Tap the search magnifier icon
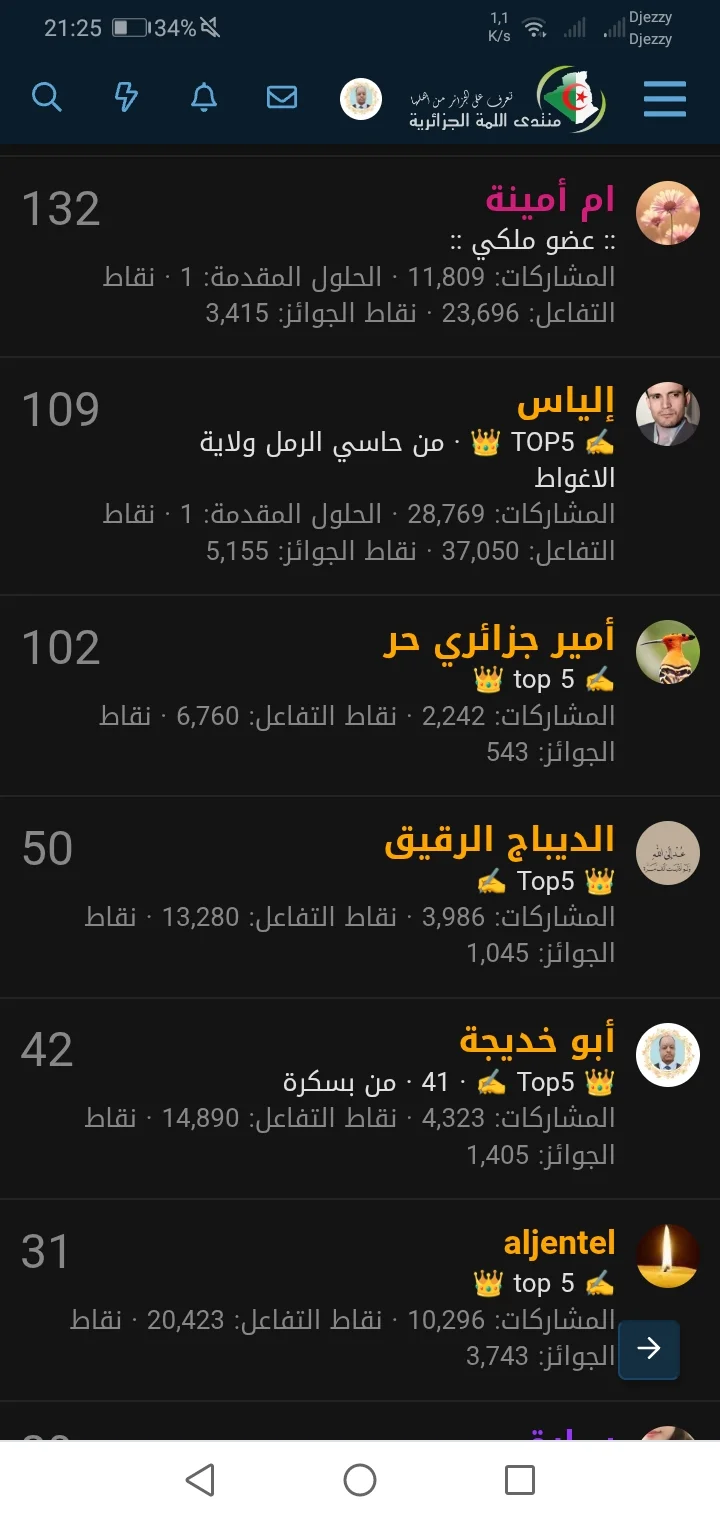 [x=46, y=98]
